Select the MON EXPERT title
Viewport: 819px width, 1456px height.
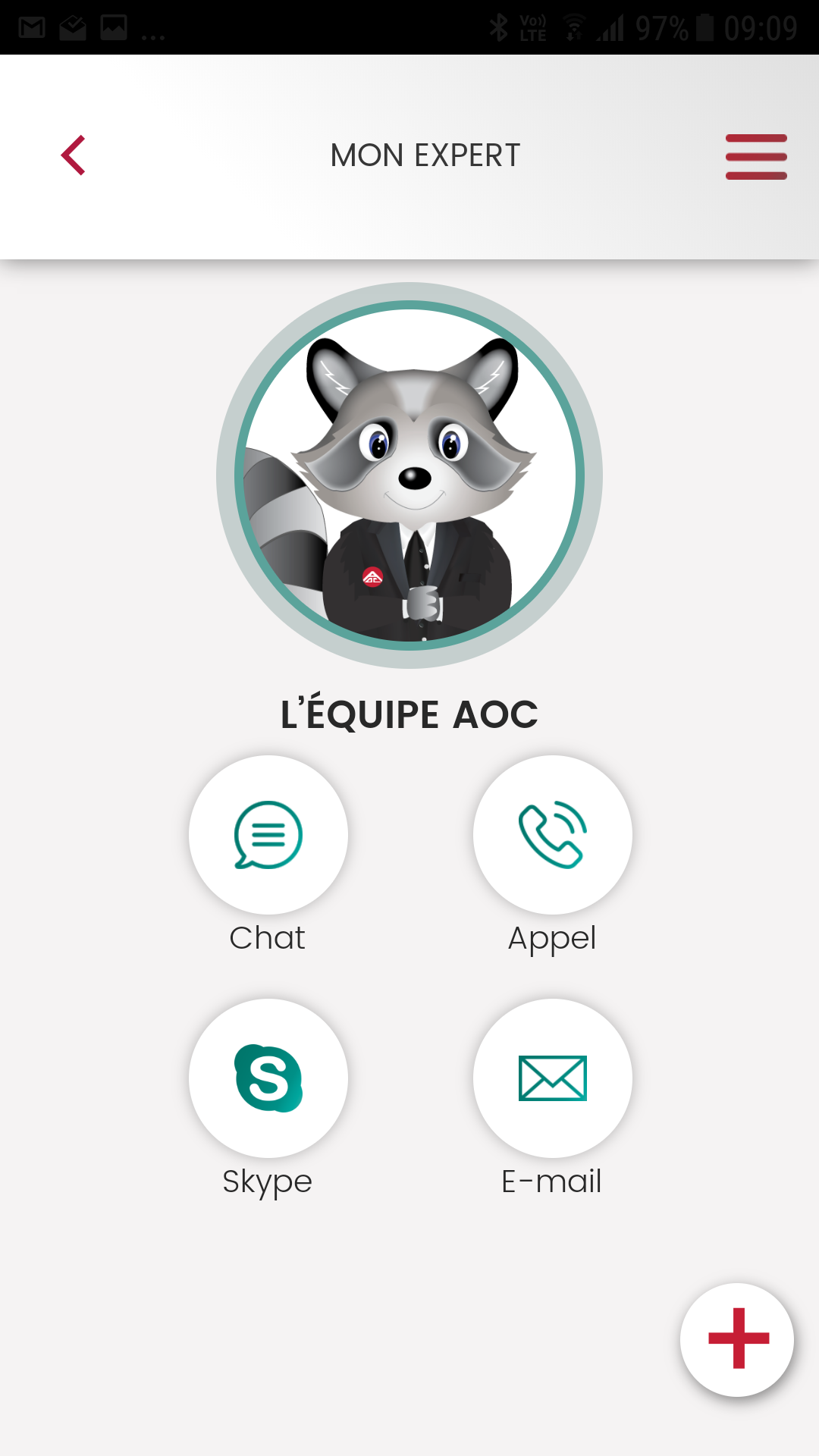(x=424, y=155)
